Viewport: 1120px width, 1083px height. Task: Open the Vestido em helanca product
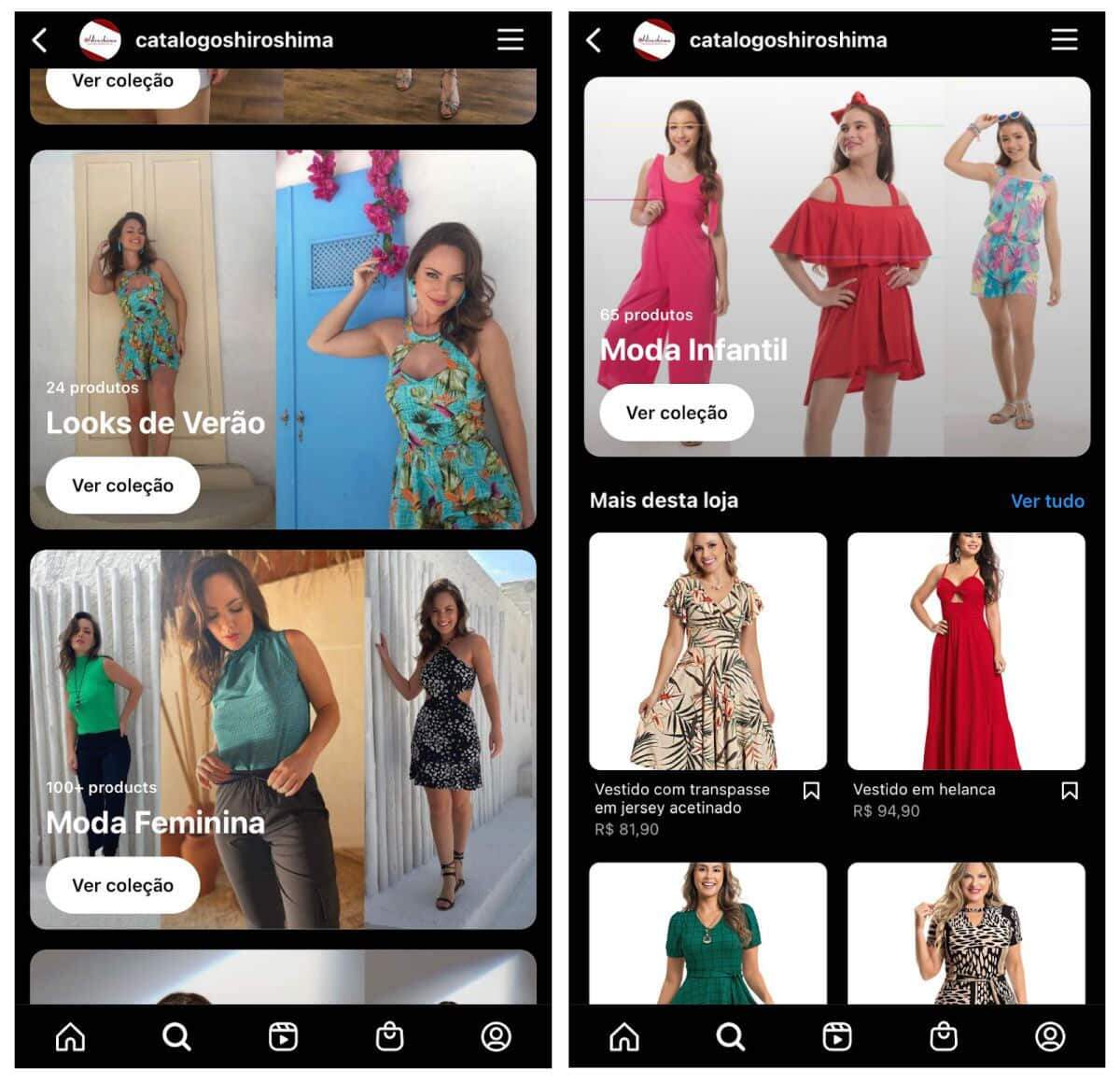[965, 652]
